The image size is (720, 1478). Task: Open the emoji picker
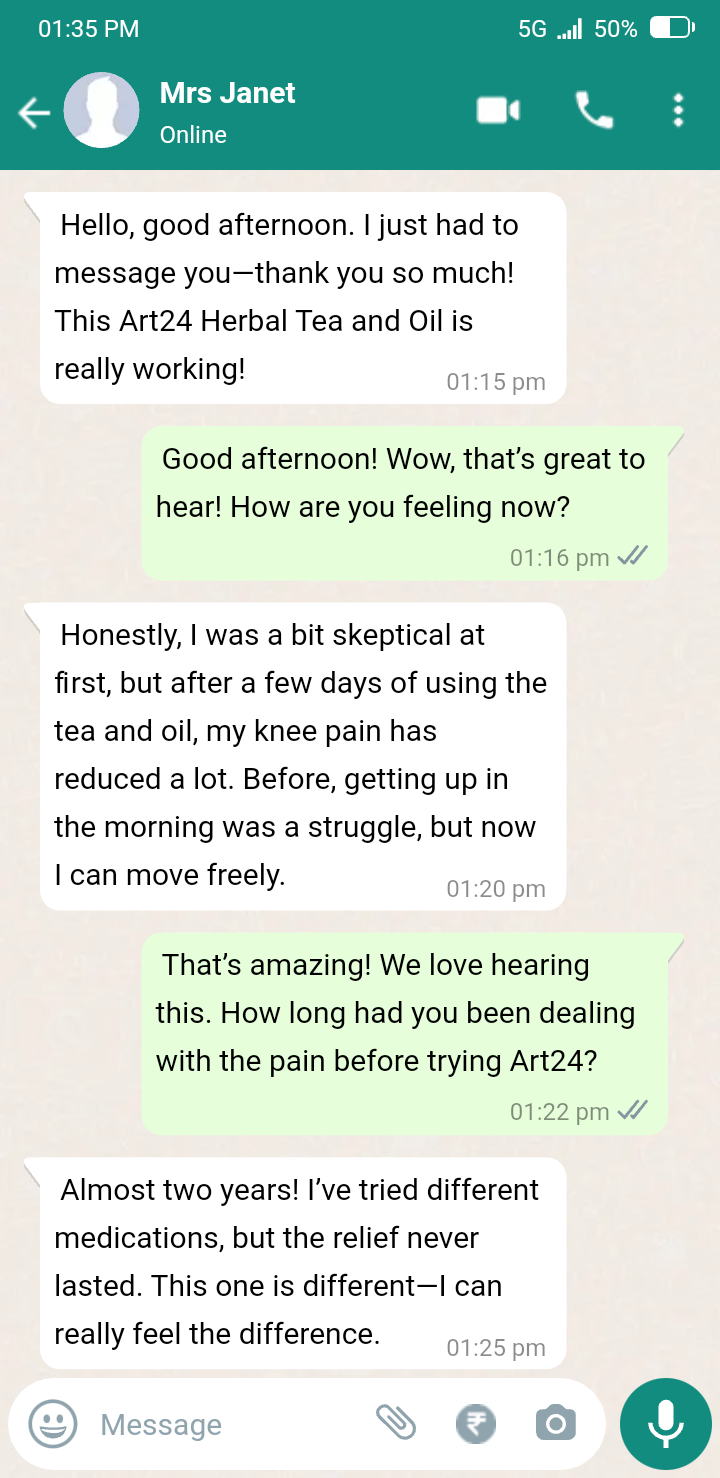coord(53,1423)
